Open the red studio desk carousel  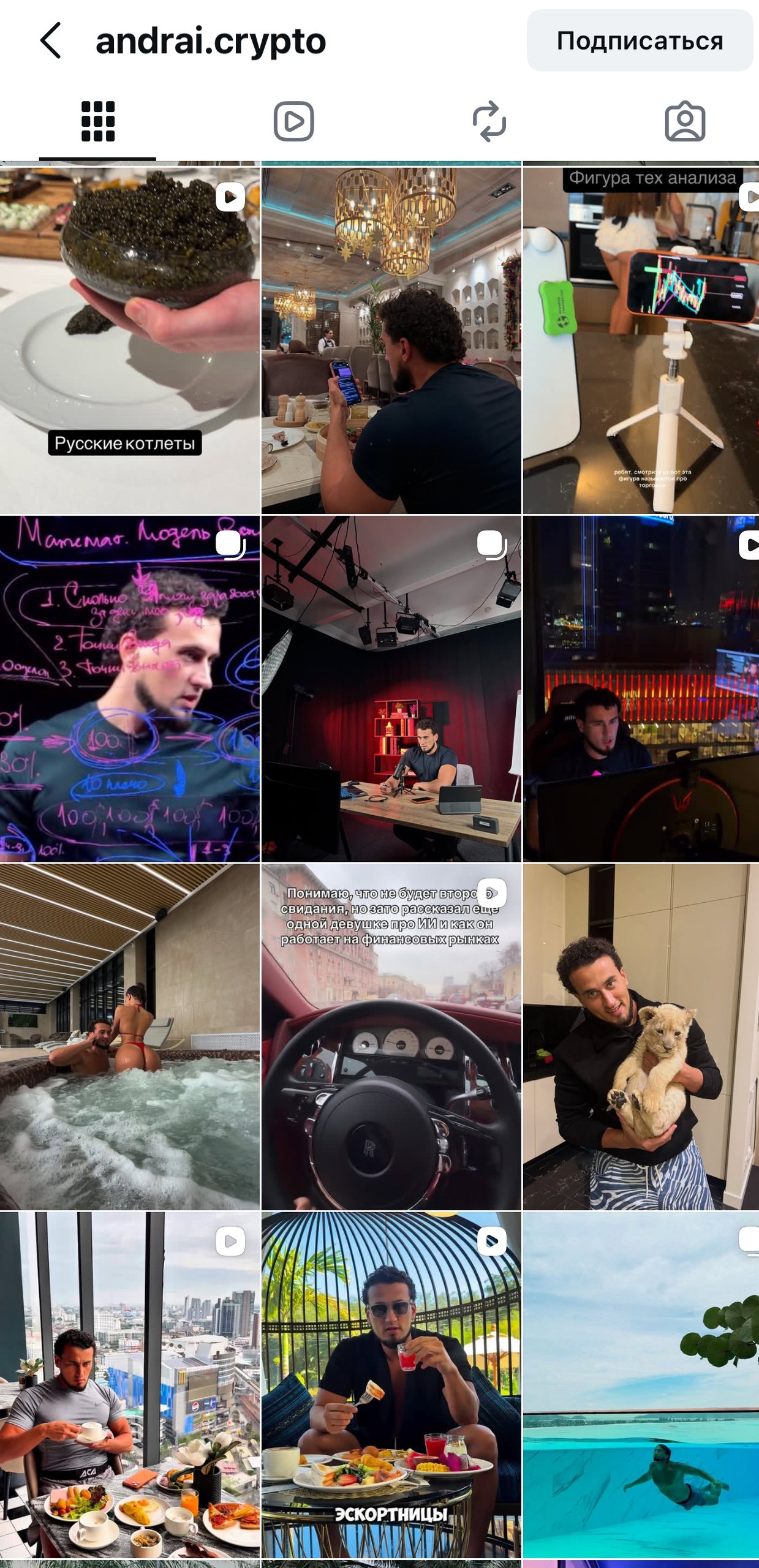(391, 688)
